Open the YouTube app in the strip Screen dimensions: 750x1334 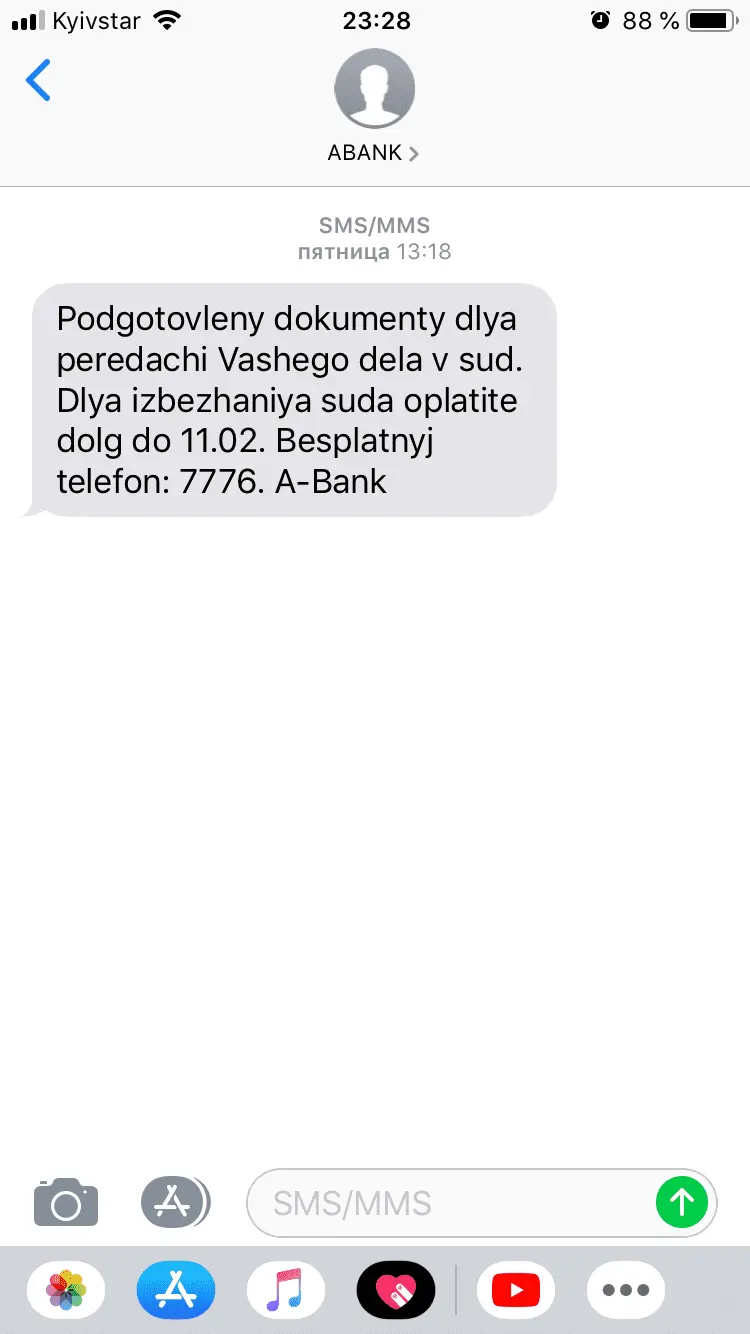(516, 1290)
